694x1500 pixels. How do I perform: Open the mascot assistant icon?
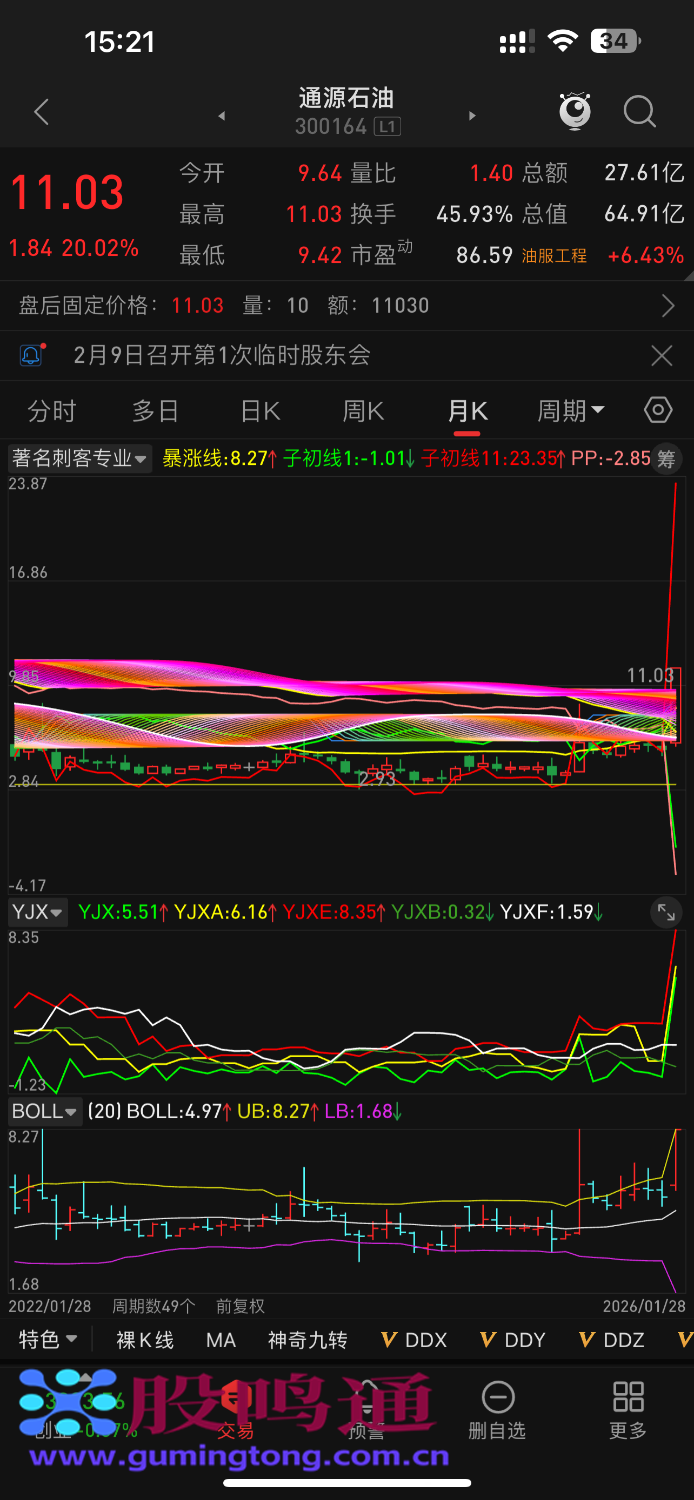tap(575, 112)
